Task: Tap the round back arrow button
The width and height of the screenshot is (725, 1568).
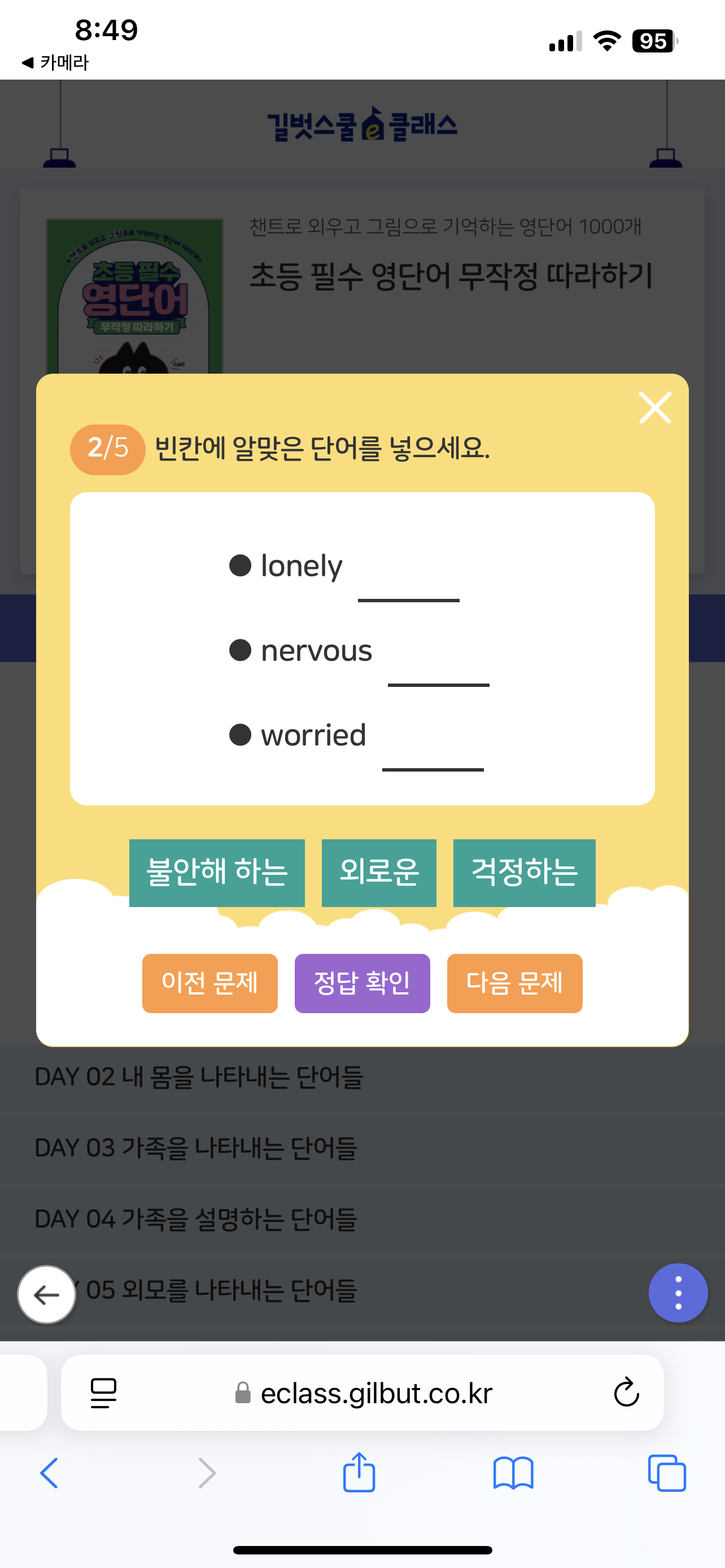Action: (x=47, y=1294)
